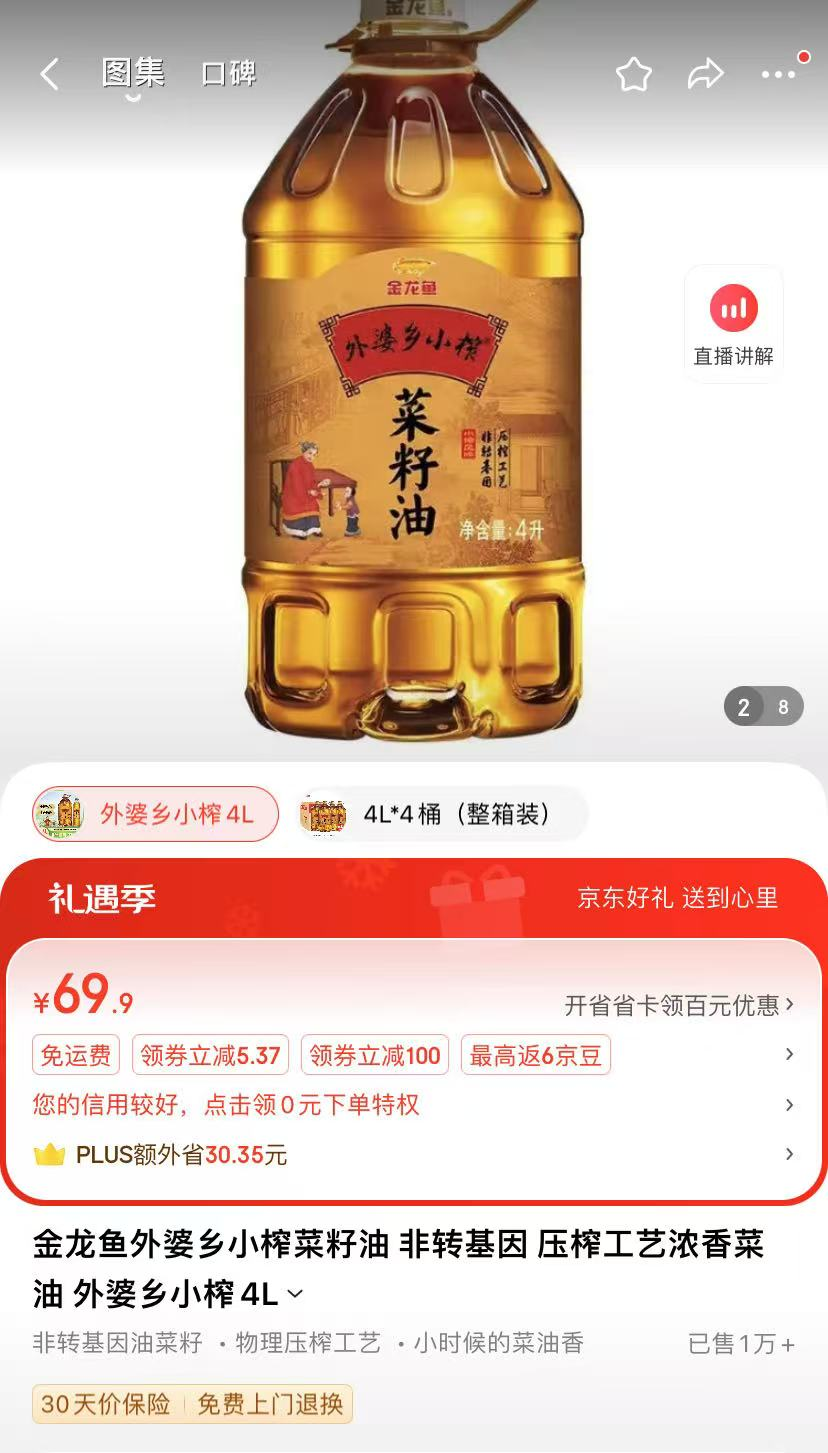Share this product
Image resolution: width=828 pixels, height=1453 pixels.
point(705,74)
